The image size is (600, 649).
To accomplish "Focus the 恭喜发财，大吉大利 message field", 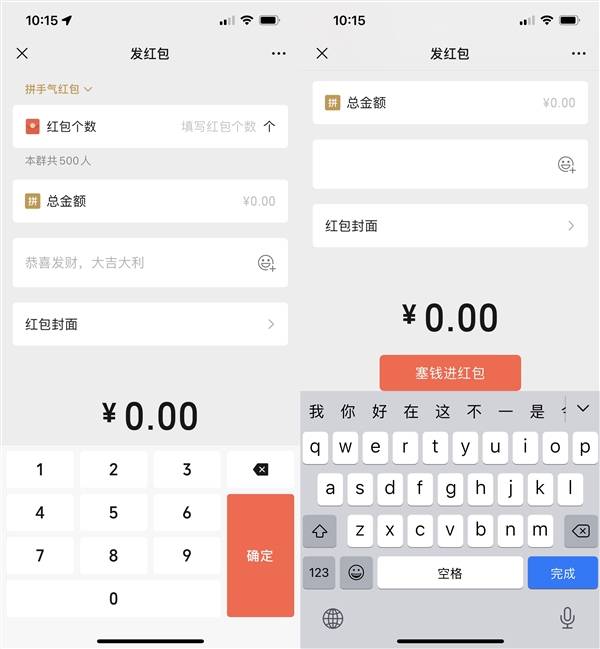I will click(x=135, y=263).
